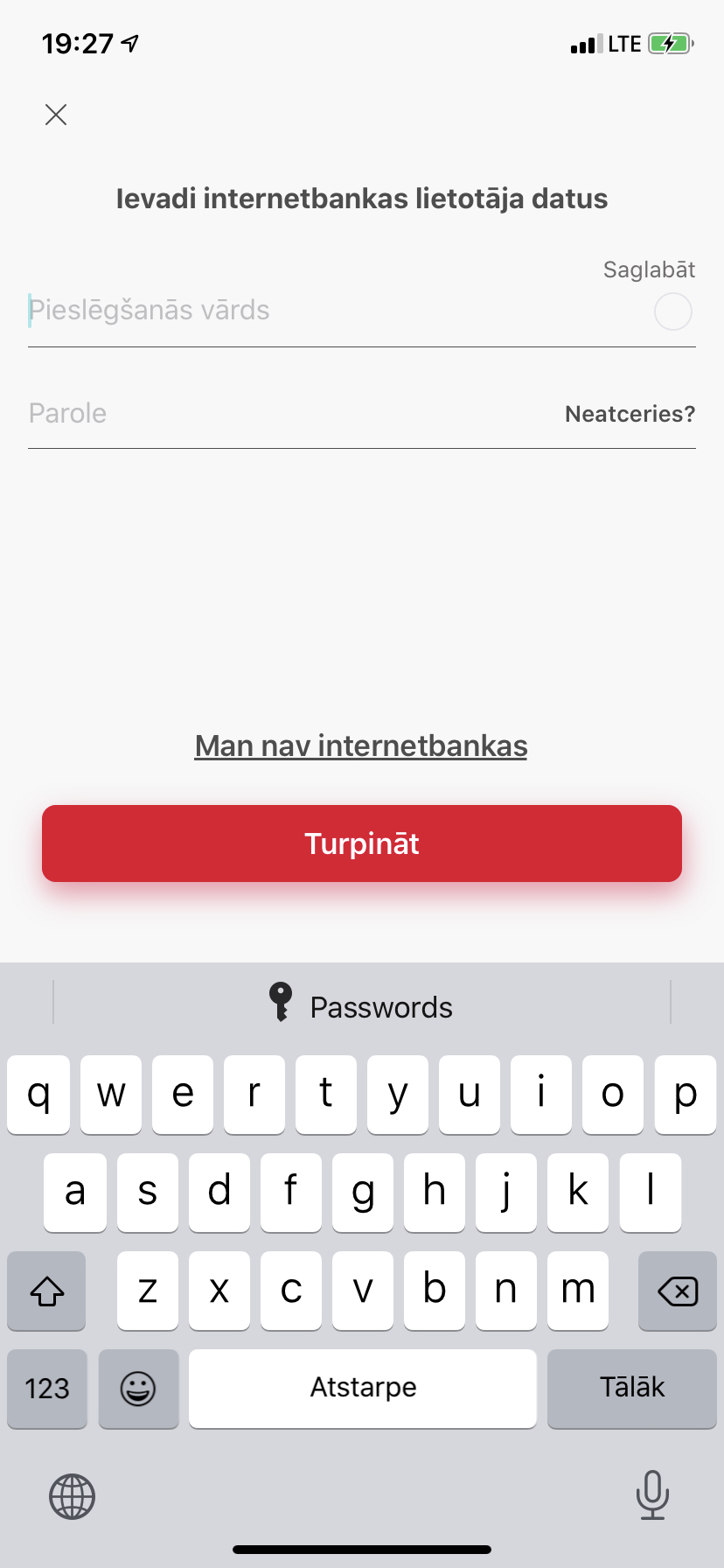
Task: Hit the backspace key
Action: pyautogui.click(x=678, y=1291)
